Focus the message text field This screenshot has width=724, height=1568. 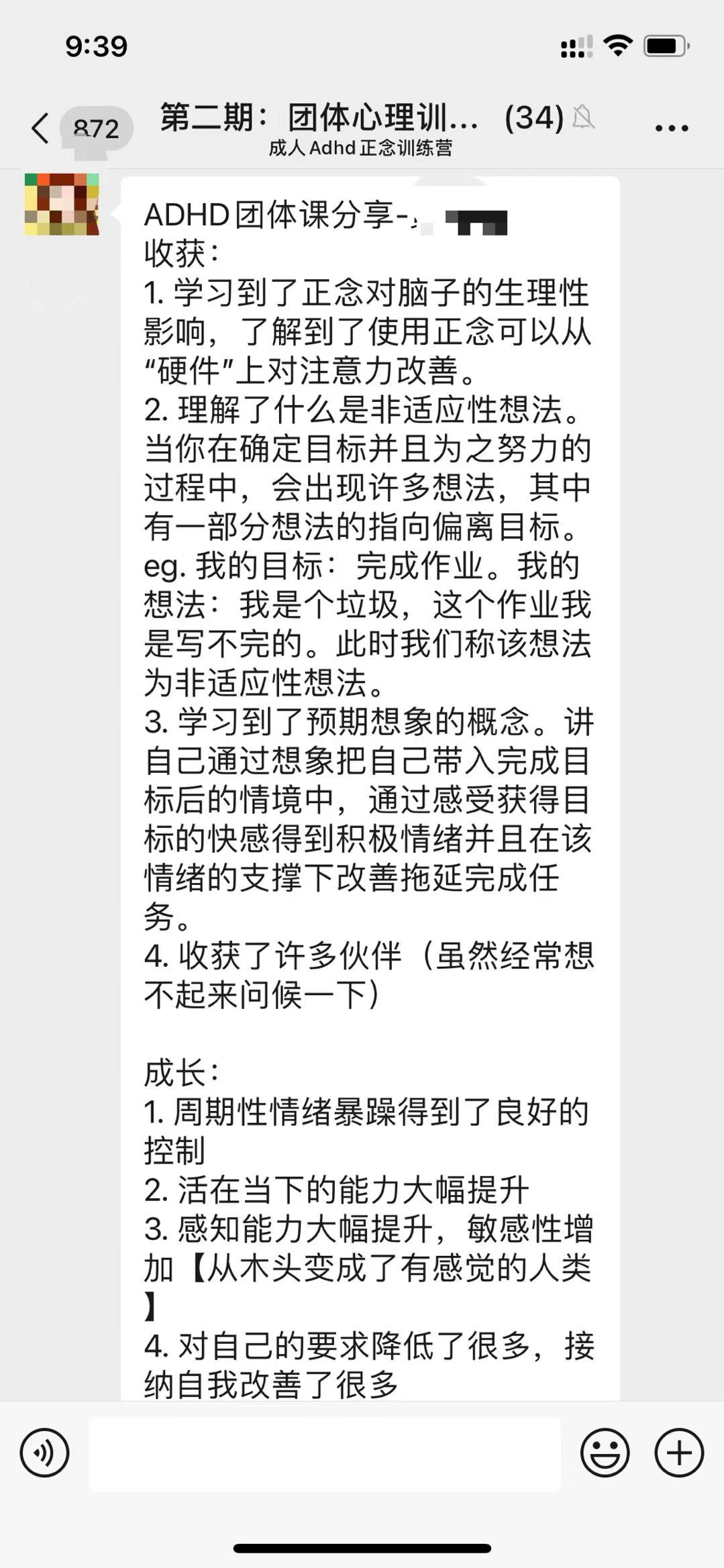pyautogui.click(x=325, y=1454)
